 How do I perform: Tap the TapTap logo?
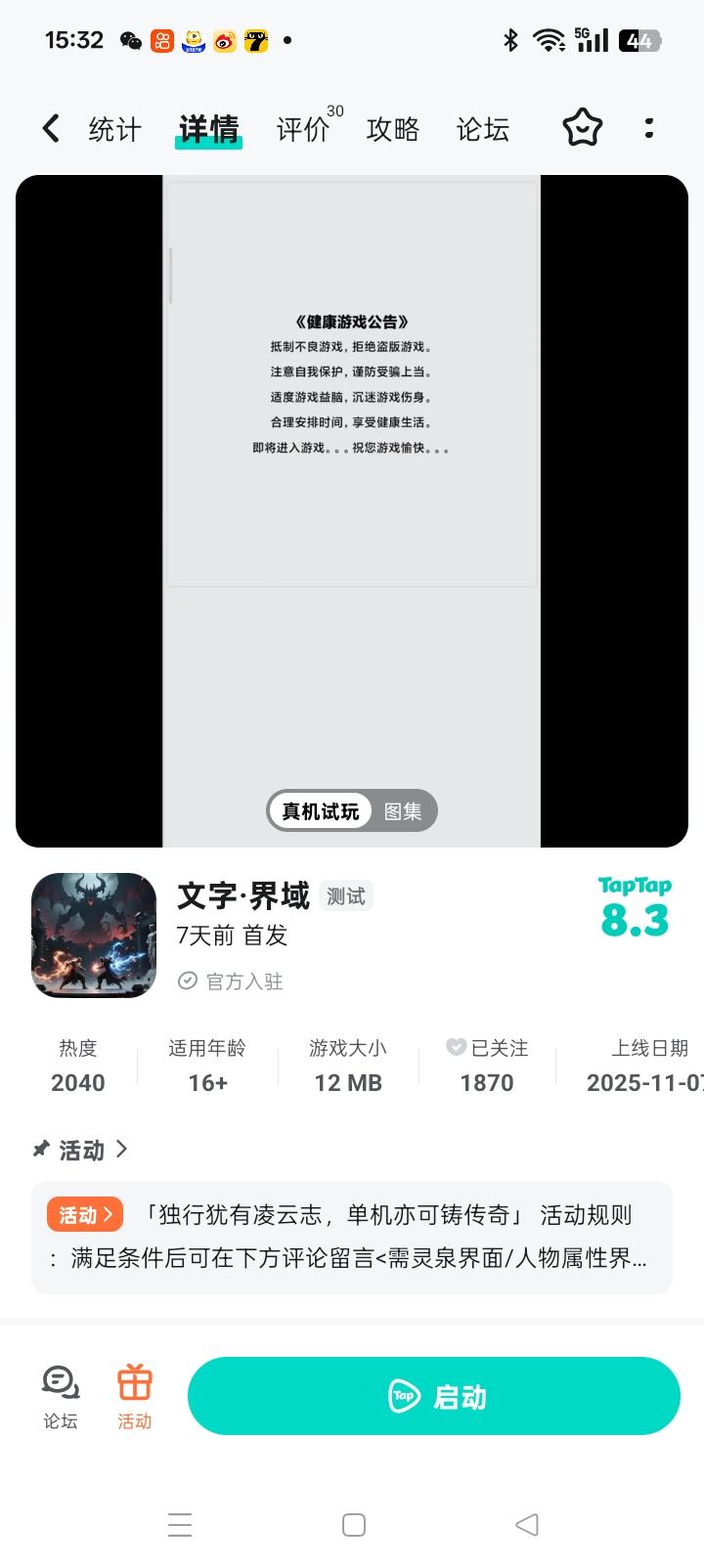[x=634, y=886]
